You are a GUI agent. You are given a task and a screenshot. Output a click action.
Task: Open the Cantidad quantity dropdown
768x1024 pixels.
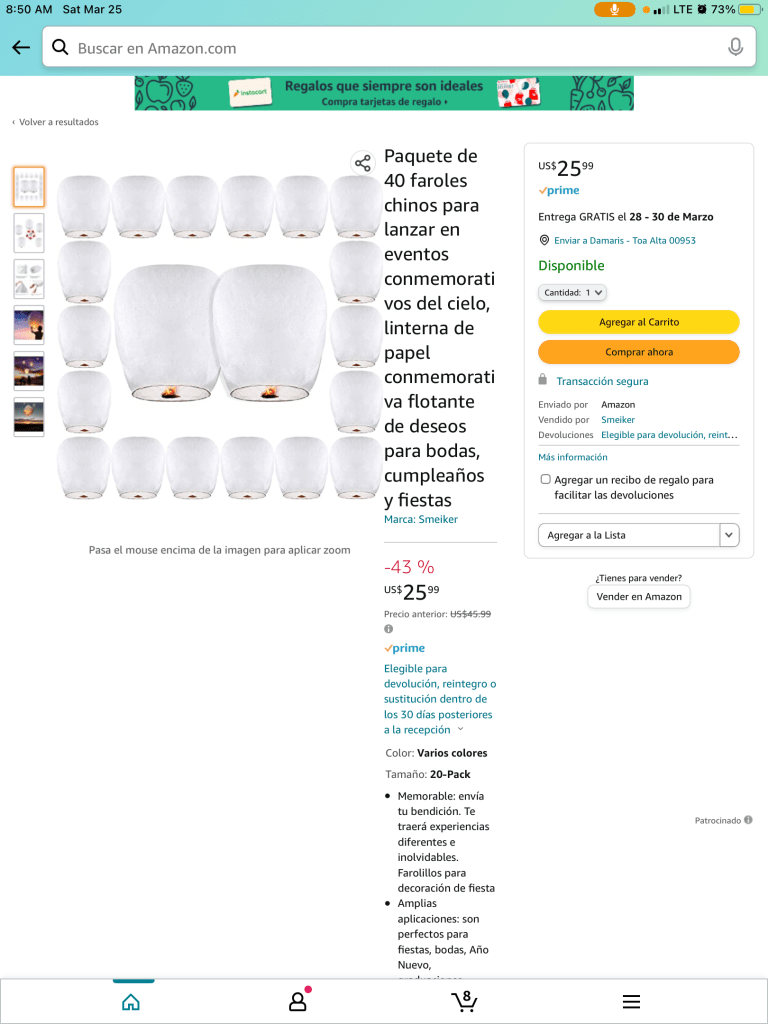pyautogui.click(x=573, y=293)
